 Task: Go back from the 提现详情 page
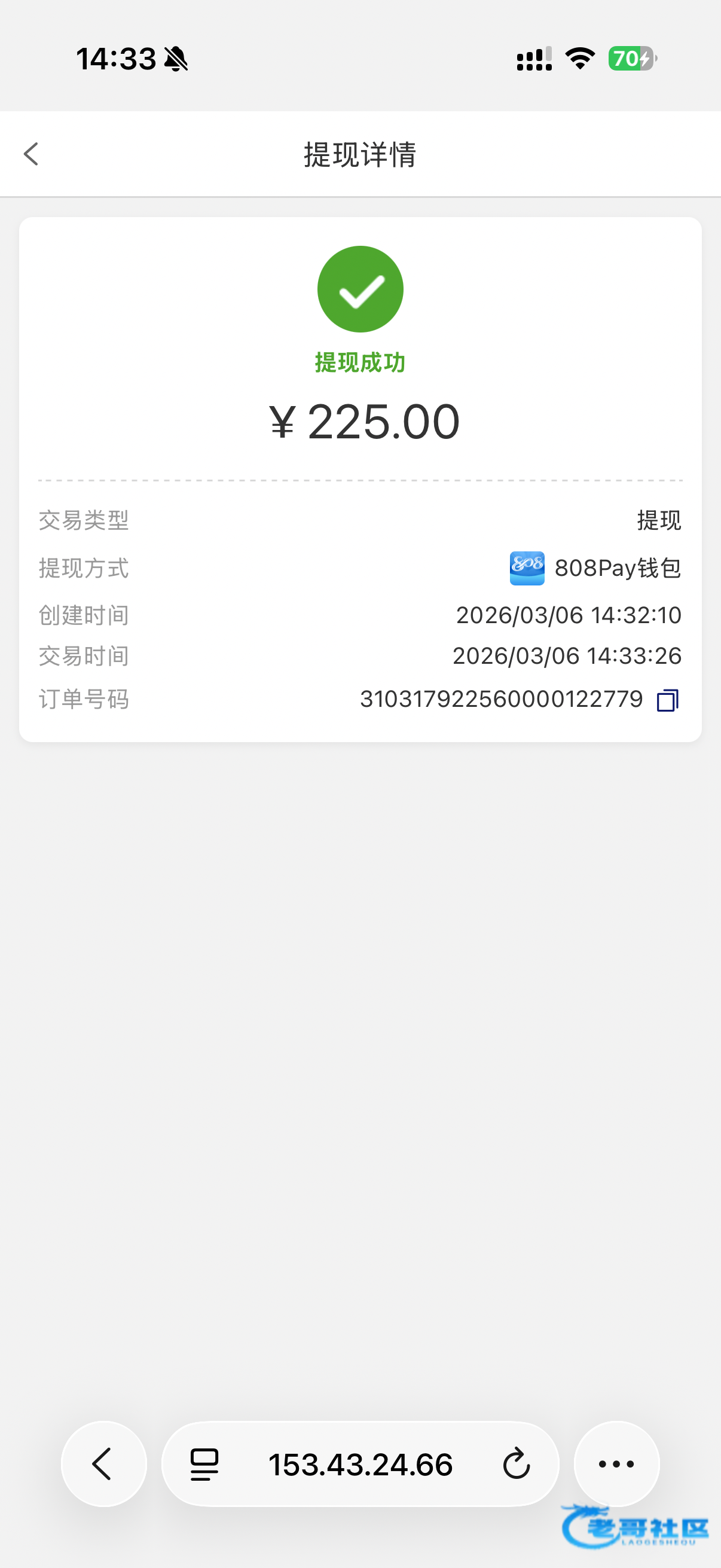[x=32, y=154]
